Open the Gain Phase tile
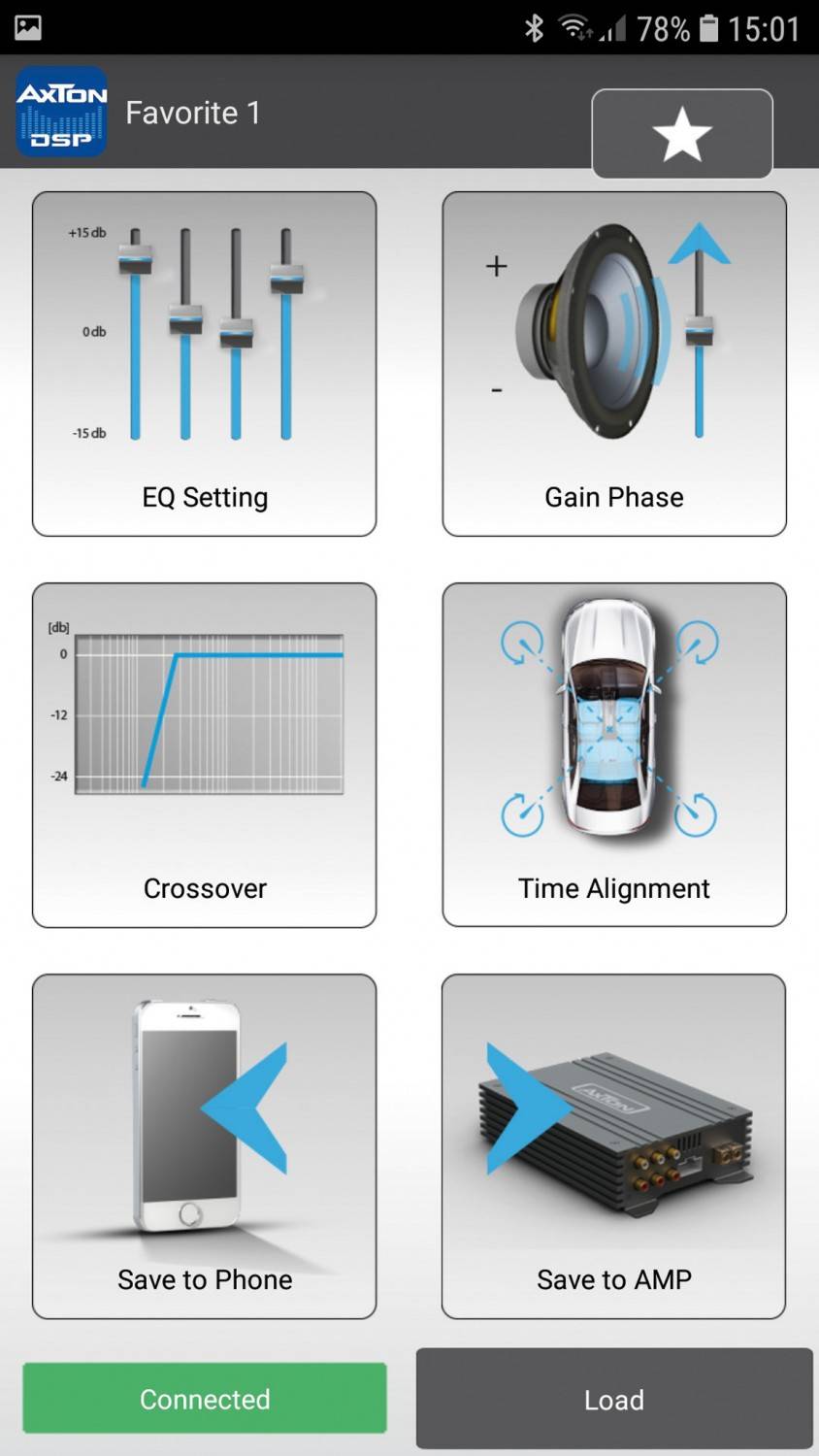 613,364
